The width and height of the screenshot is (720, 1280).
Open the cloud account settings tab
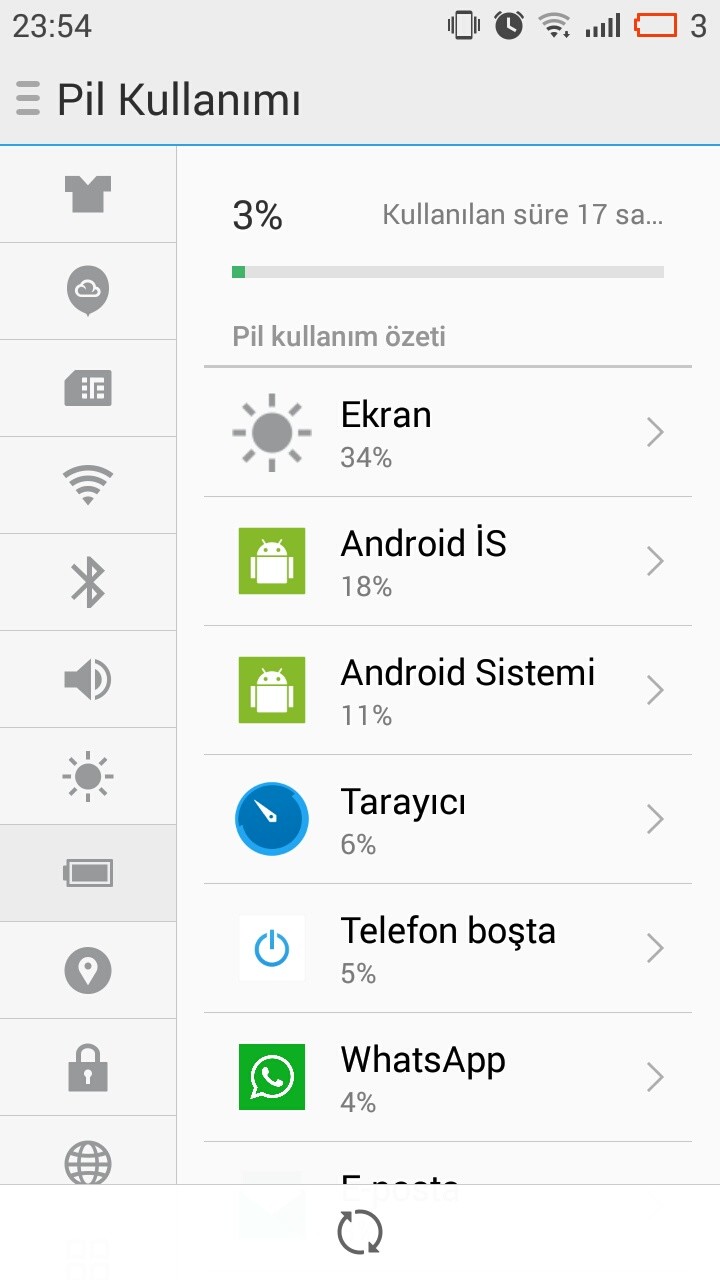click(88, 291)
